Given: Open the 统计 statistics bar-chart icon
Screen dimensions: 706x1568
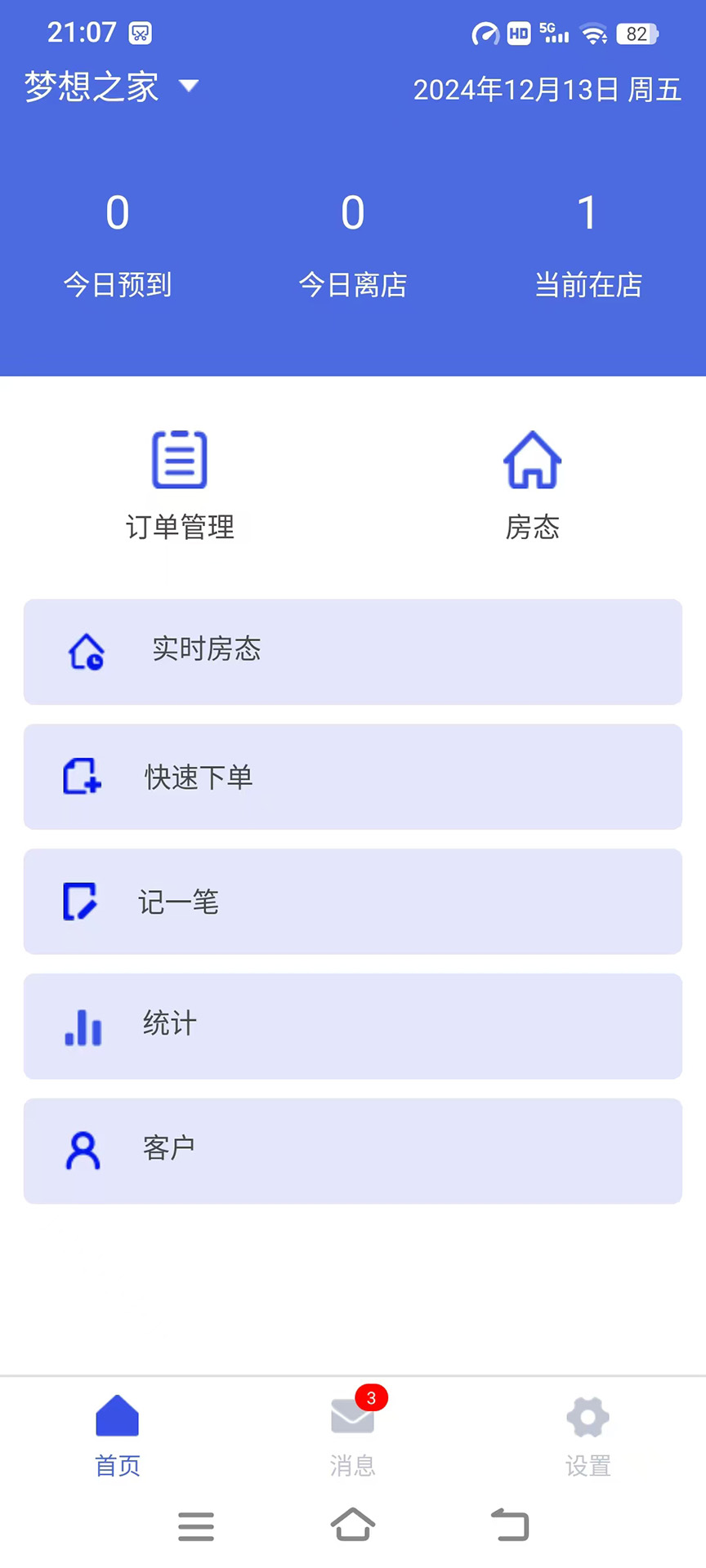Looking at the screenshot, I should [82, 1027].
